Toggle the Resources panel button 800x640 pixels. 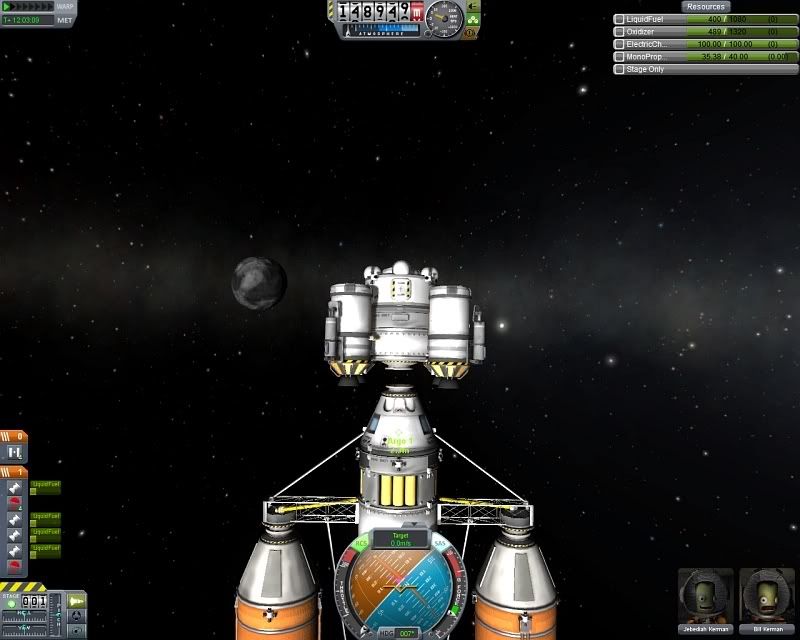(705, 7)
